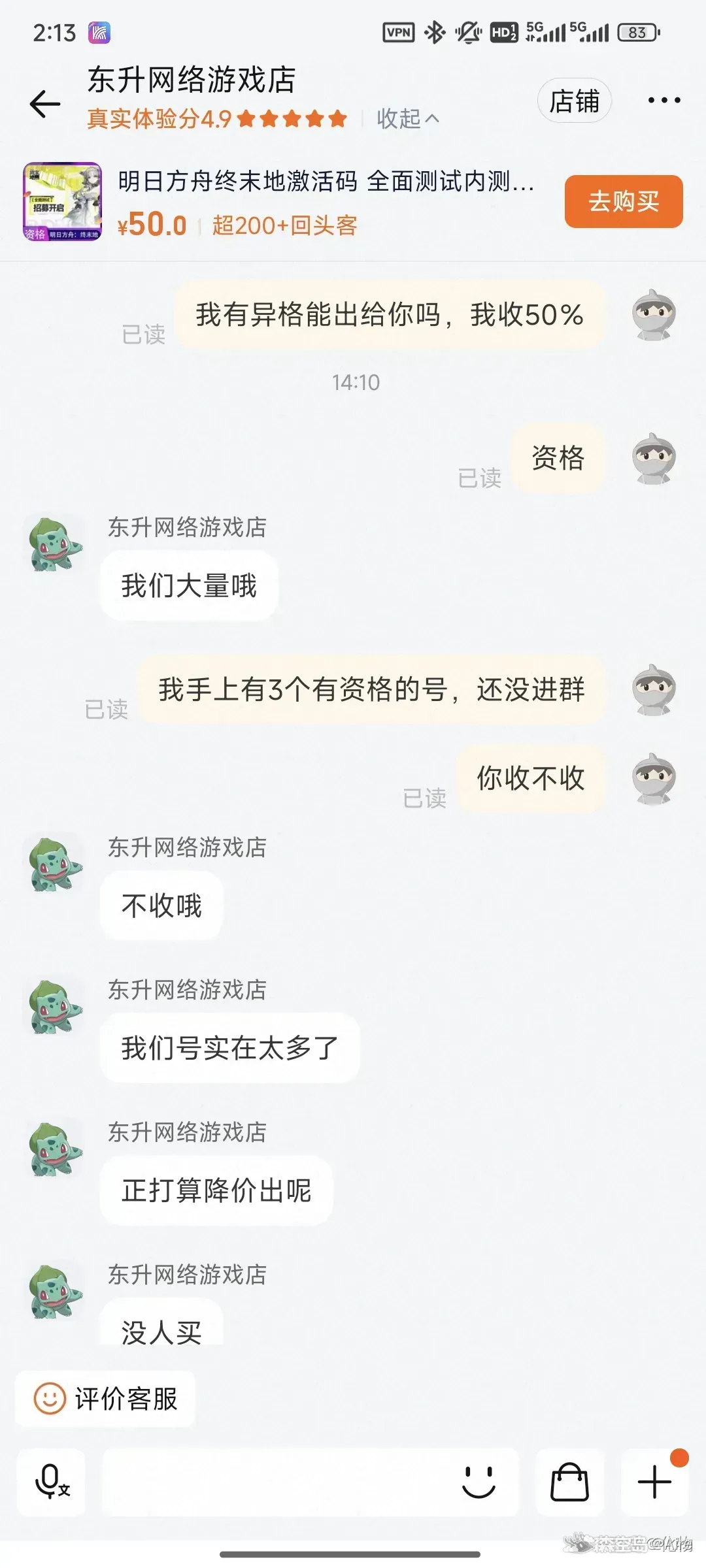Switch to the 店铺 shop view
This screenshot has height=1568, width=706.
pos(573,100)
